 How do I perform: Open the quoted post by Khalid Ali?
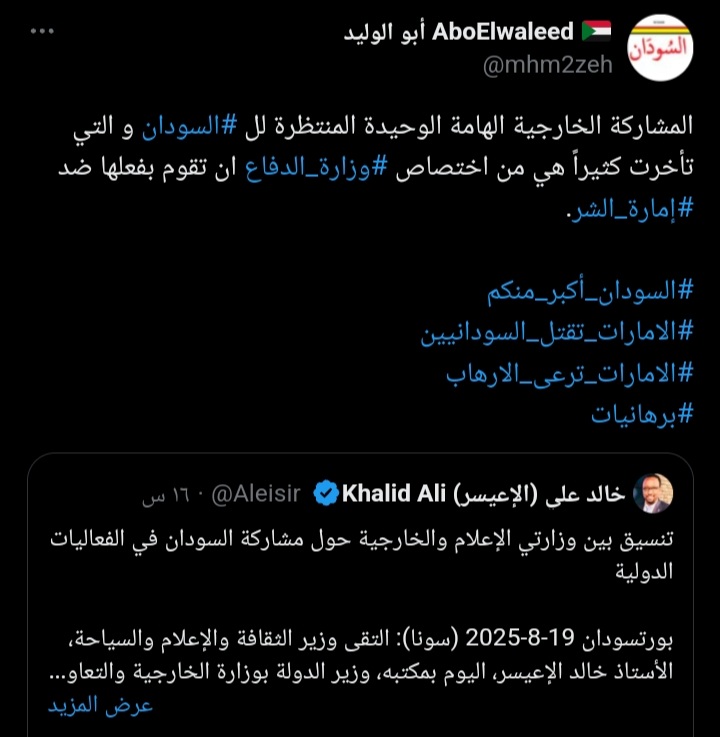[x=360, y=600]
